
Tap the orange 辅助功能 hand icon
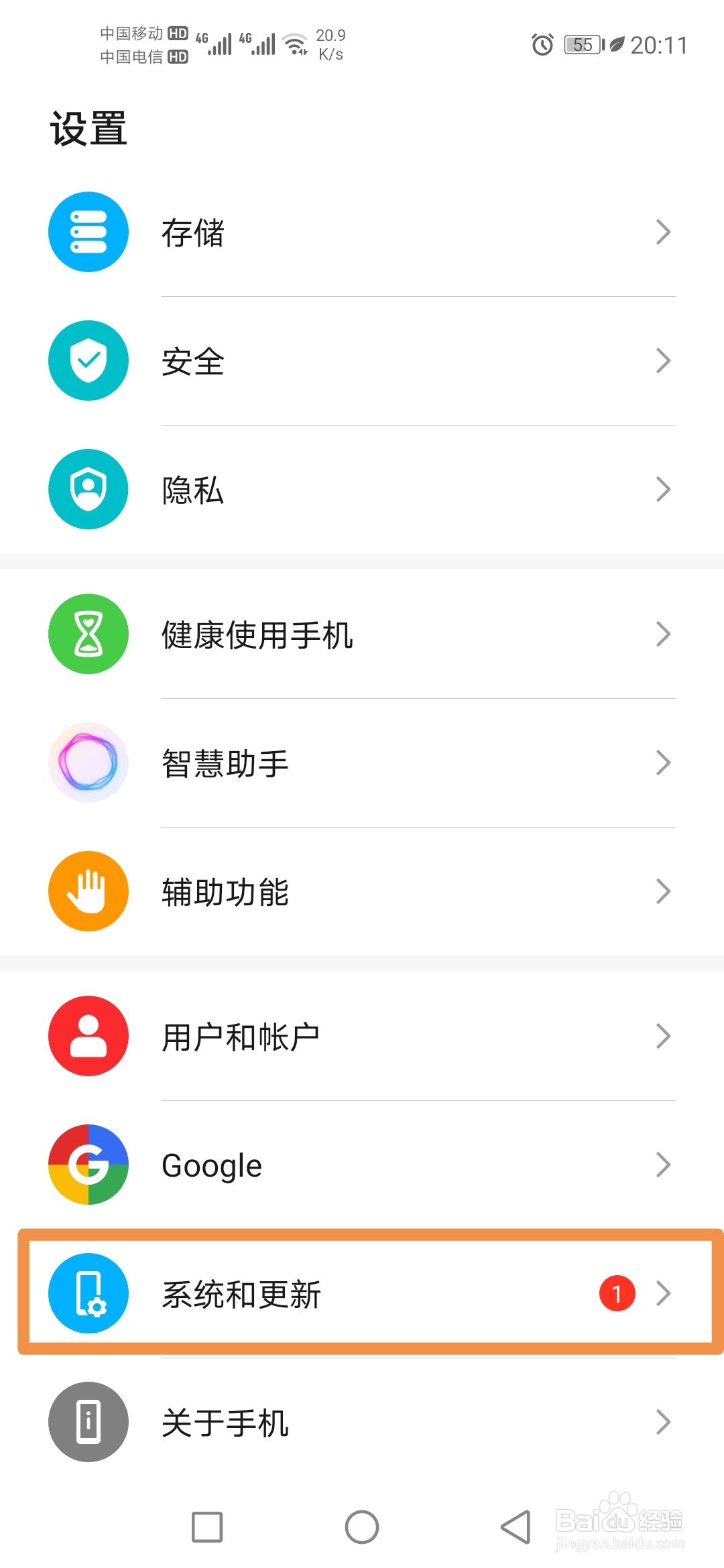pos(88,891)
